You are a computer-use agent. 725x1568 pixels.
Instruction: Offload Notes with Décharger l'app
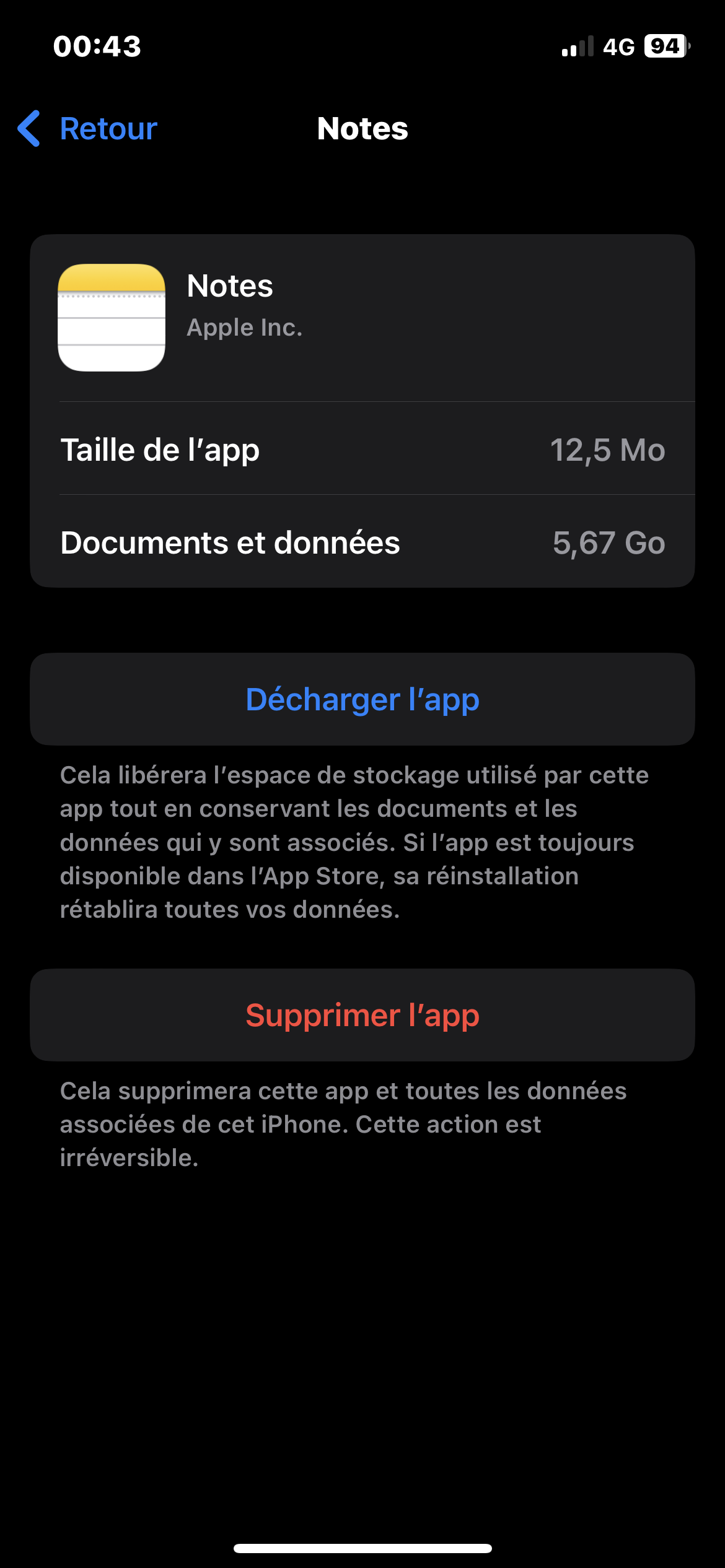point(362,699)
